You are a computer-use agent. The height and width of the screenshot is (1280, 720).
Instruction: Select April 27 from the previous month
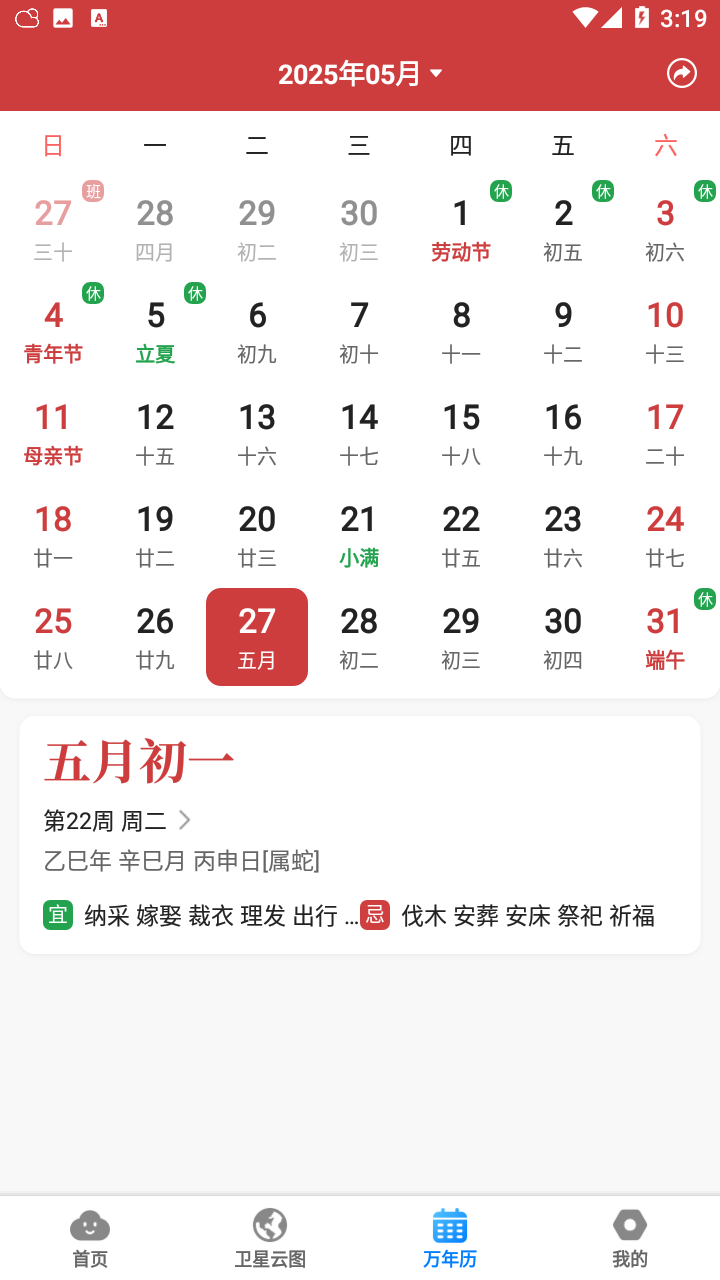click(x=53, y=230)
